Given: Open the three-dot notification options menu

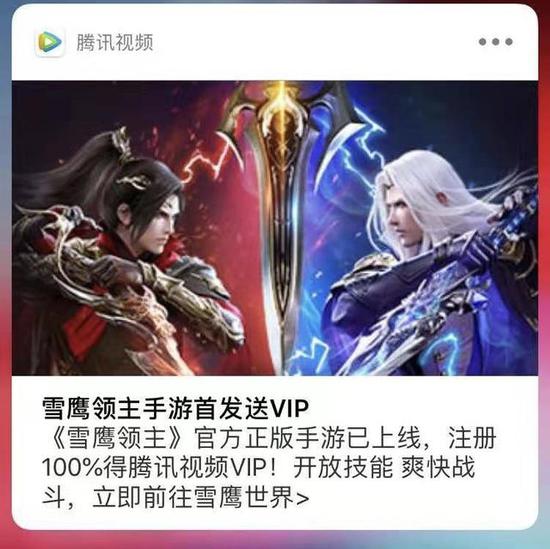Looking at the screenshot, I should point(495,42).
